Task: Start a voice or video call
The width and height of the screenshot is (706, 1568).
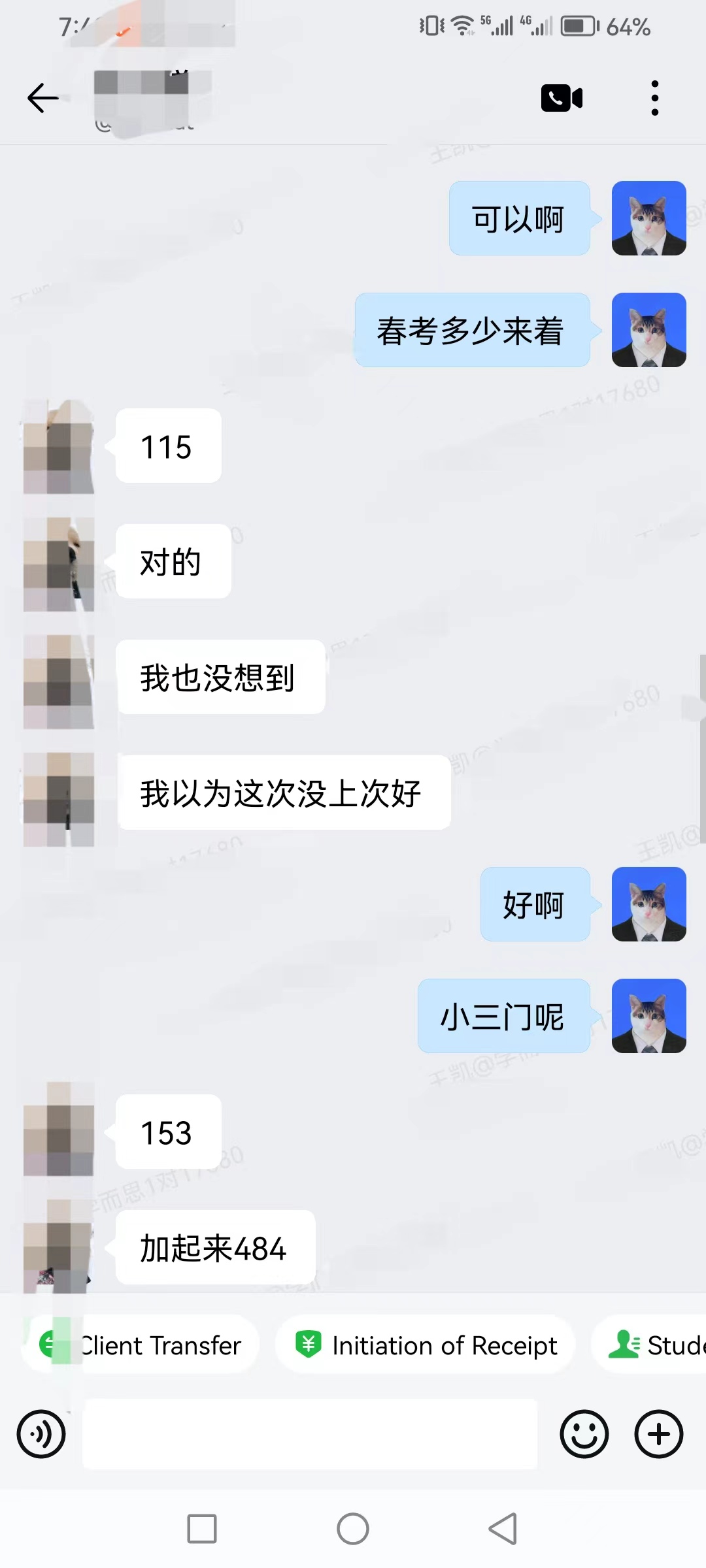Action: [562, 98]
